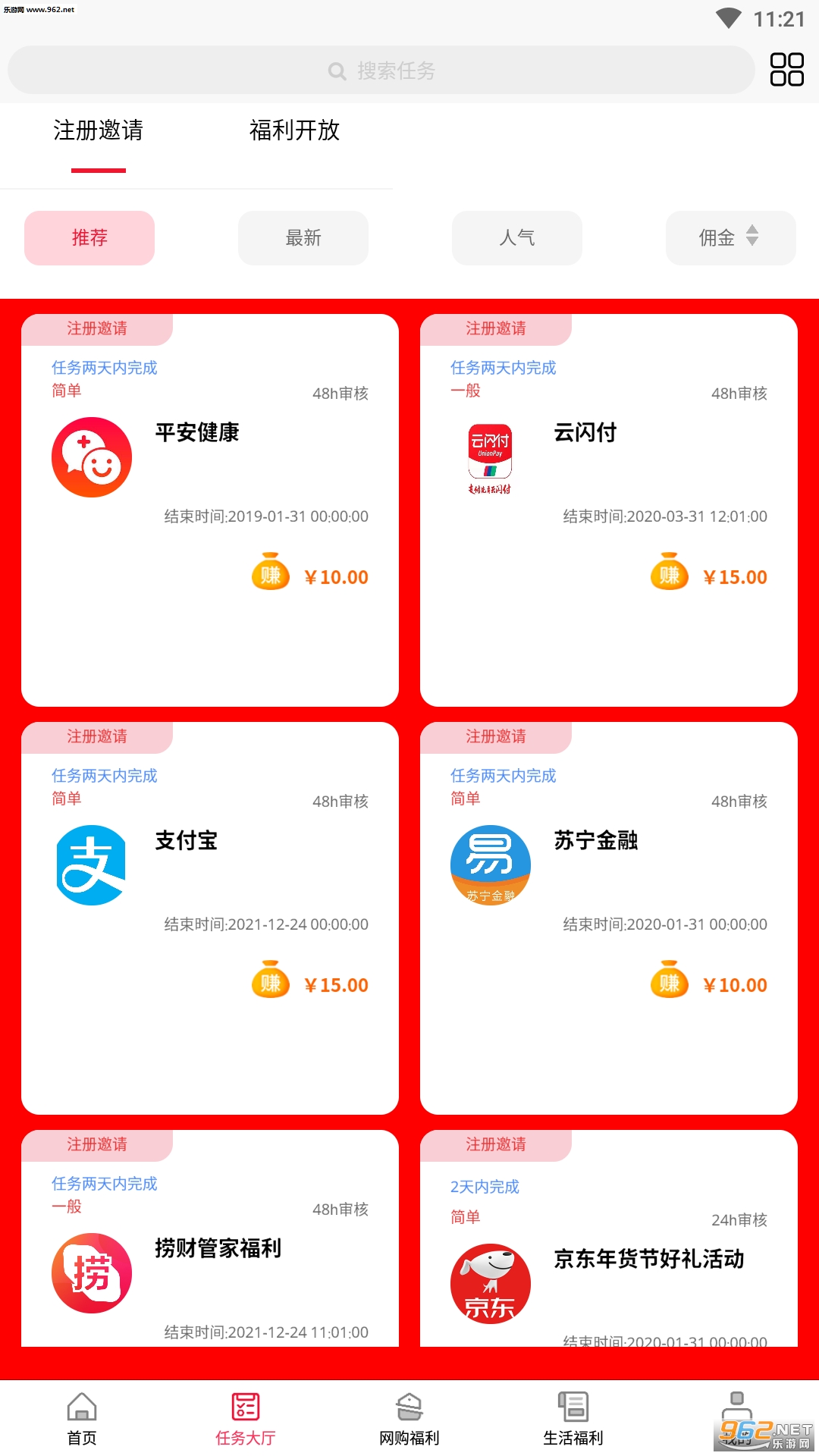
Task: Open the 苏宁金融 task card
Action: (x=609, y=918)
